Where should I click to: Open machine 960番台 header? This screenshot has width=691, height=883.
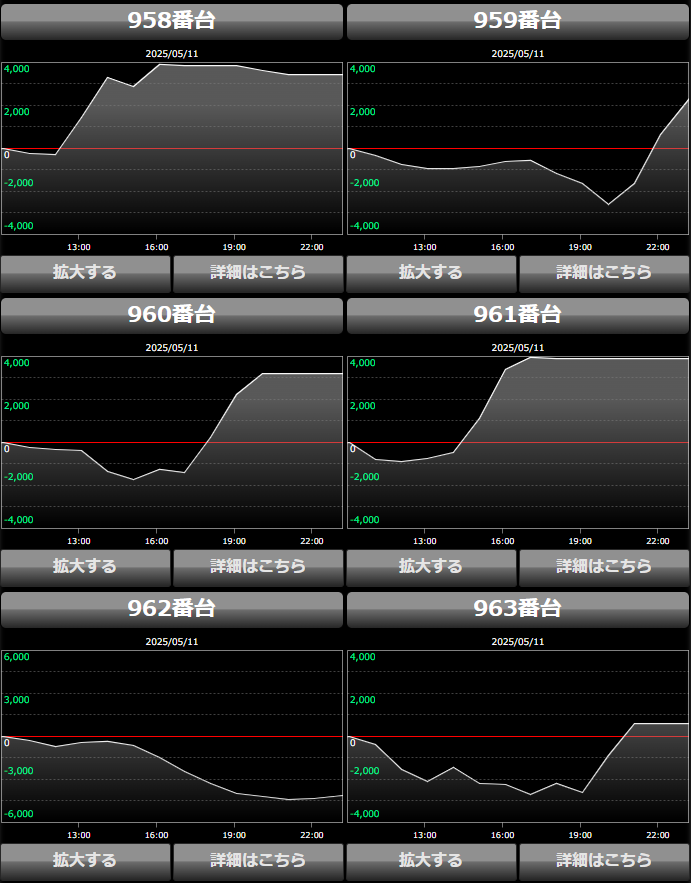coord(172,315)
